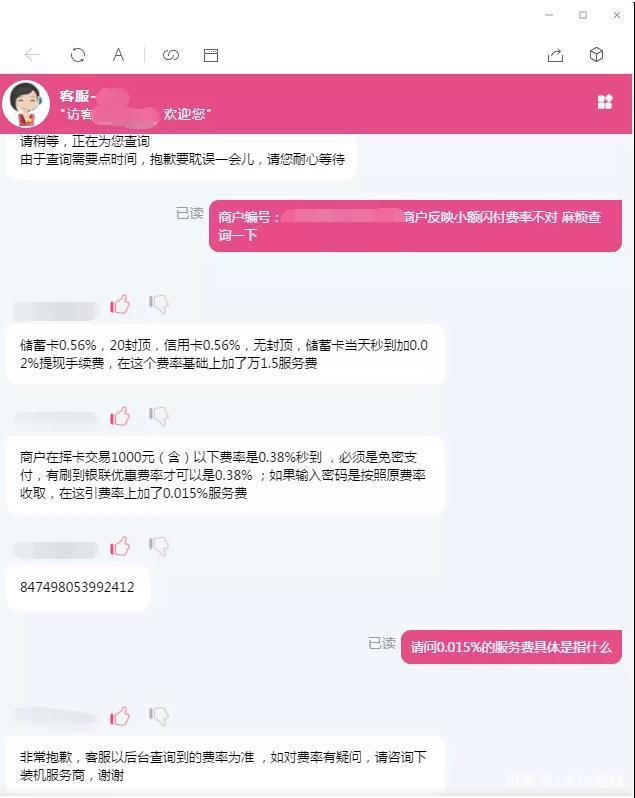Screen dimensions: 635x798
Task: Dislike the 非常抱歉 apology reply
Action: pyautogui.click(x=158, y=716)
